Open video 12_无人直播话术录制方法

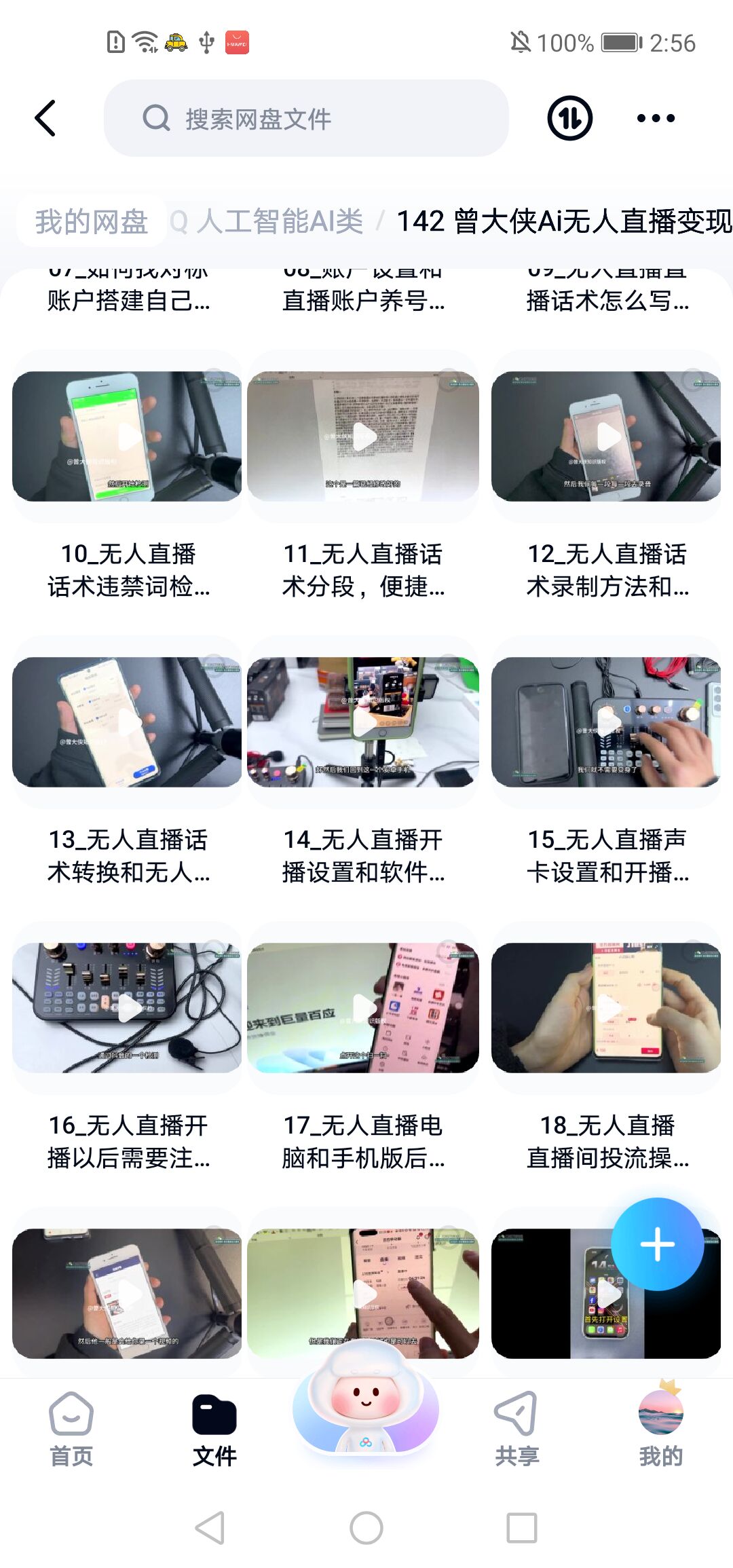click(x=606, y=436)
